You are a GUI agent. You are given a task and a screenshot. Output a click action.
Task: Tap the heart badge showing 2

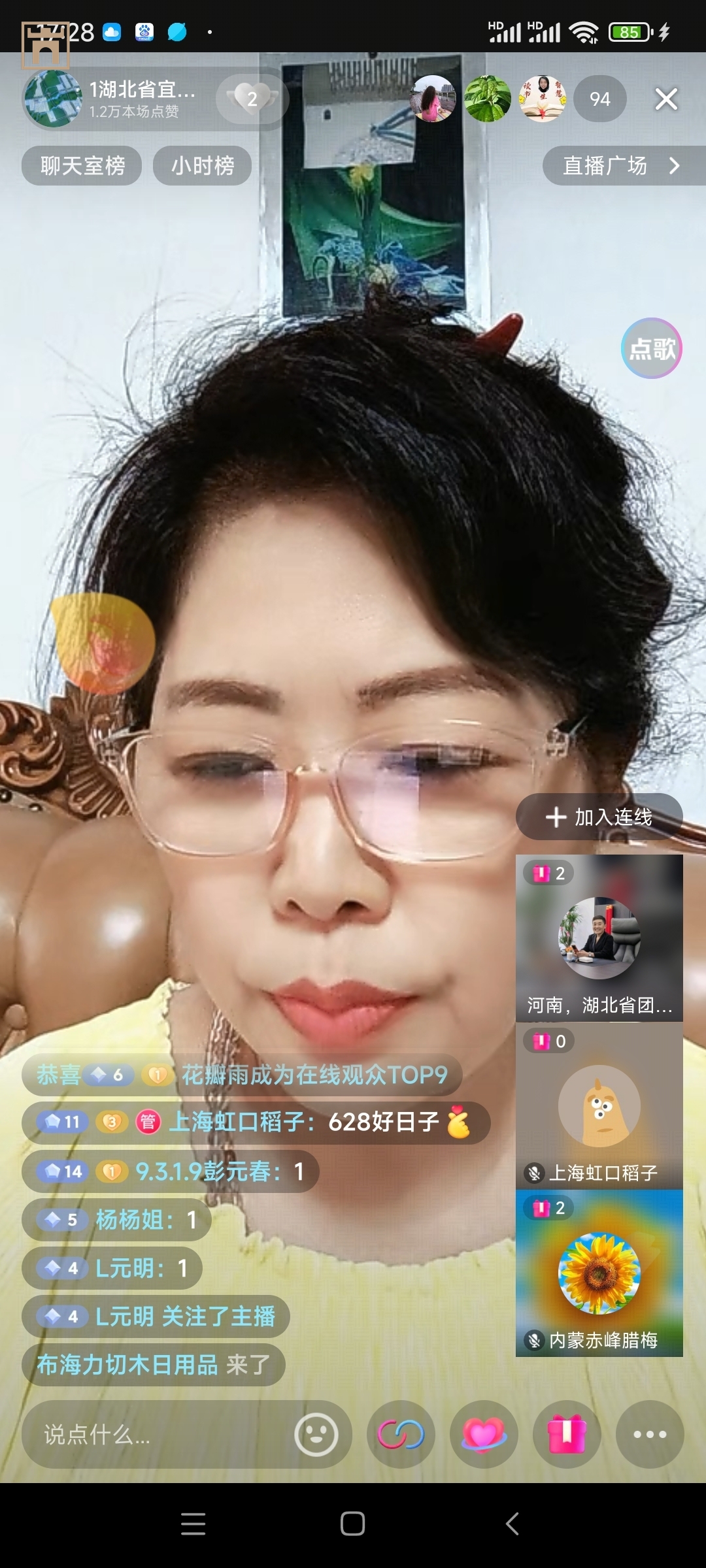252,99
